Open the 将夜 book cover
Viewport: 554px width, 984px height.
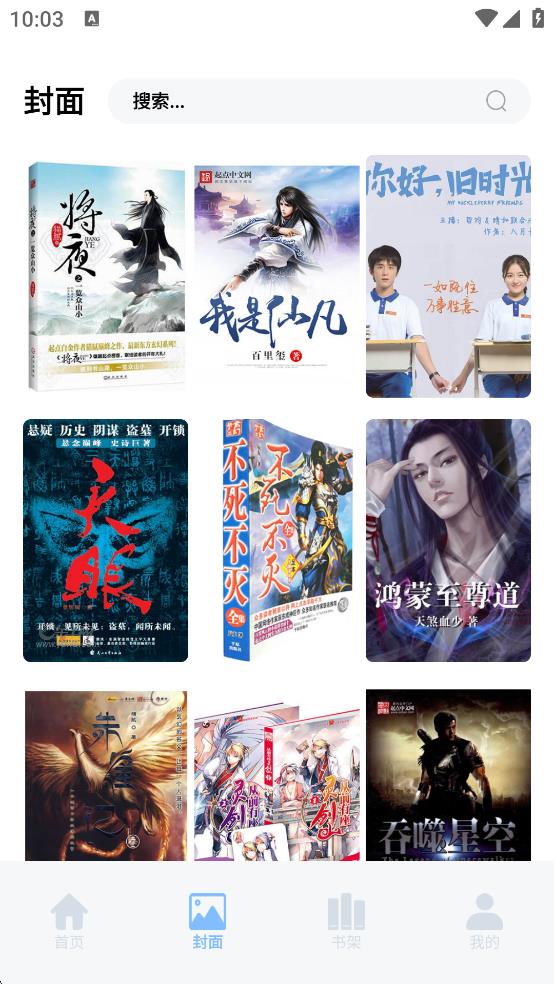coord(105,276)
